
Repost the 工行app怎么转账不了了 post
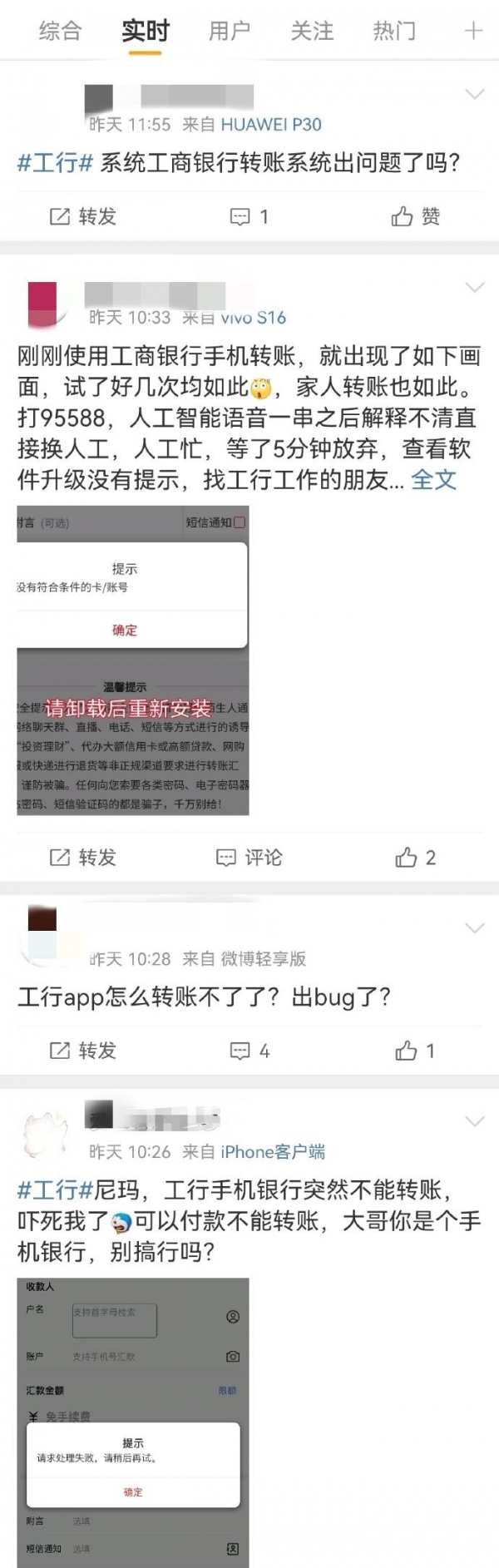[x=83, y=1051]
